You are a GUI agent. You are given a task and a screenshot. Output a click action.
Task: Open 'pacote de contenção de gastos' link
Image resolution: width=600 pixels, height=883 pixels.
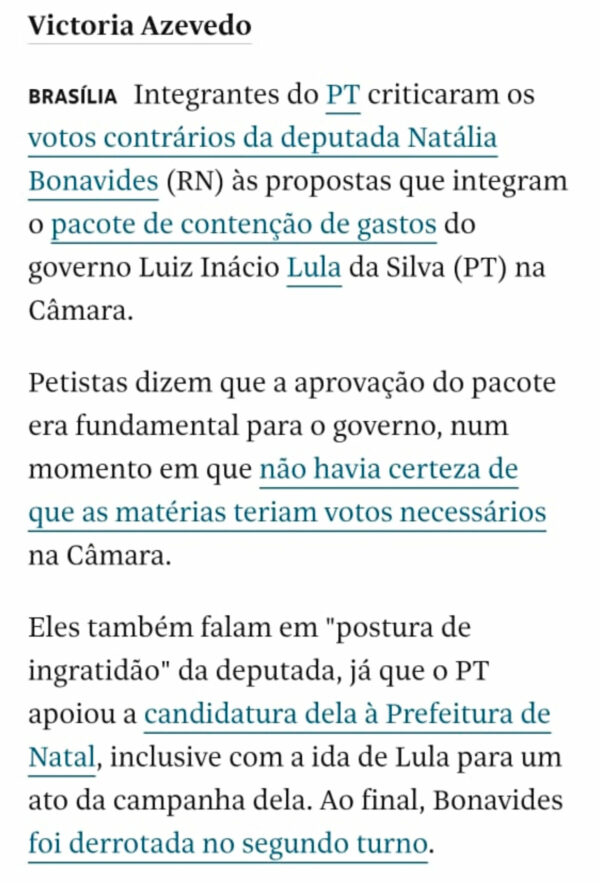tap(243, 225)
